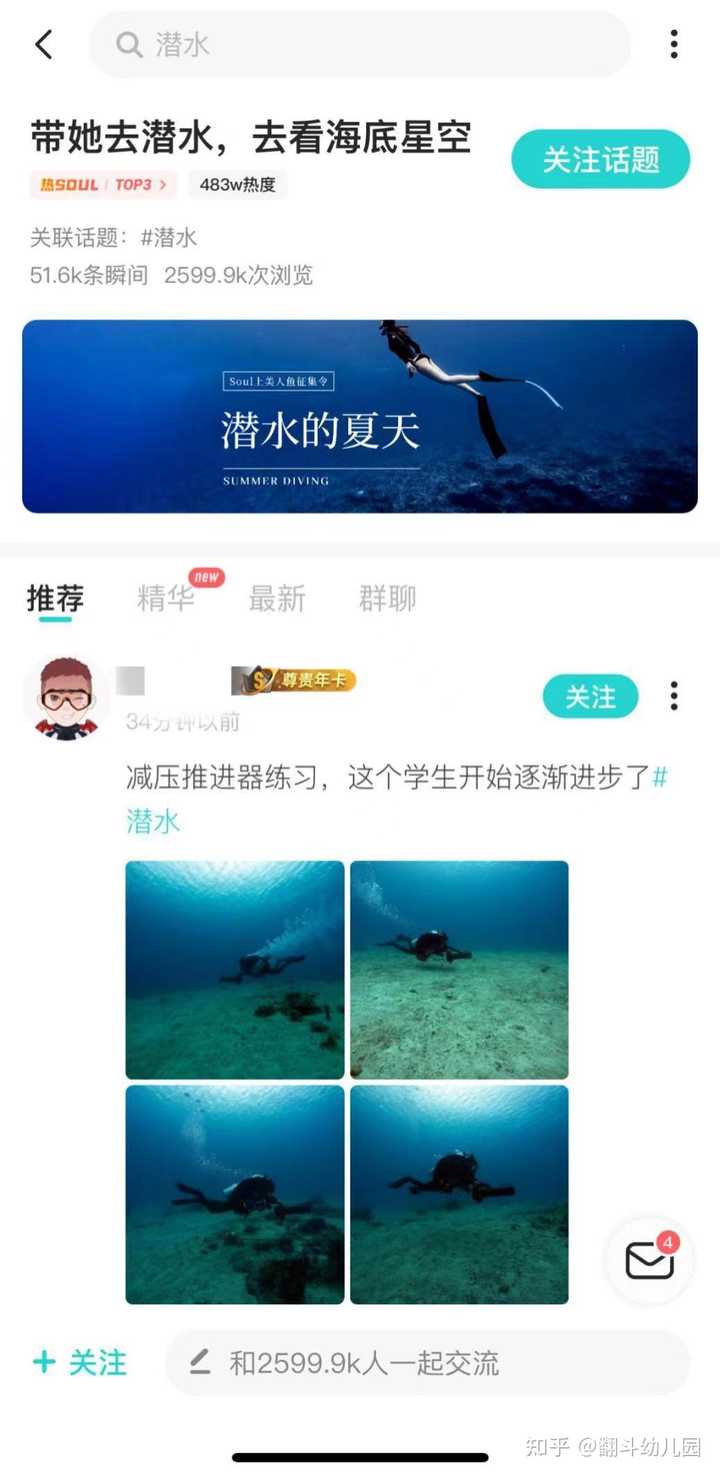The height and width of the screenshot is (1477, 720).
Task: Open the post author's avatar
Action: pos(66,698)
